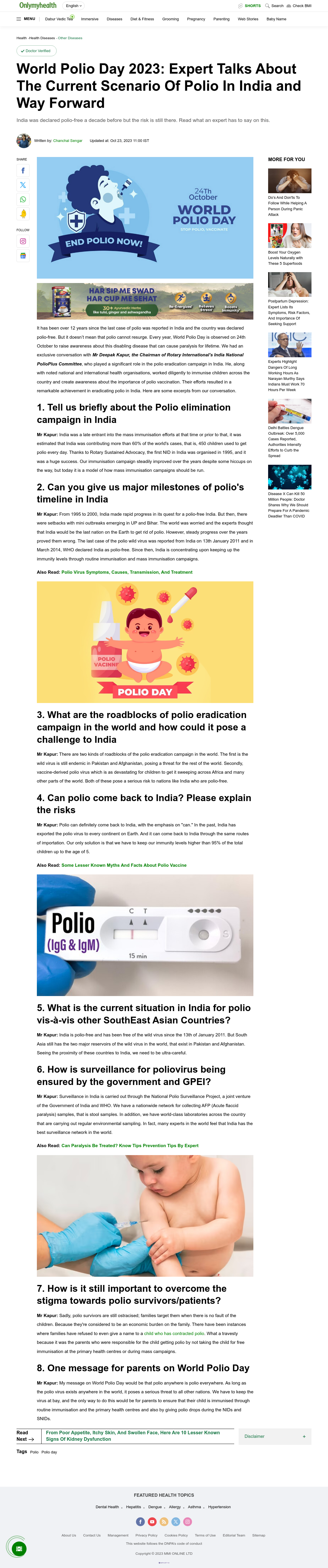Open Polio Virus Symptoms, Causes article link
Viewport: 328px width, 1568px height.
[127, 572]
